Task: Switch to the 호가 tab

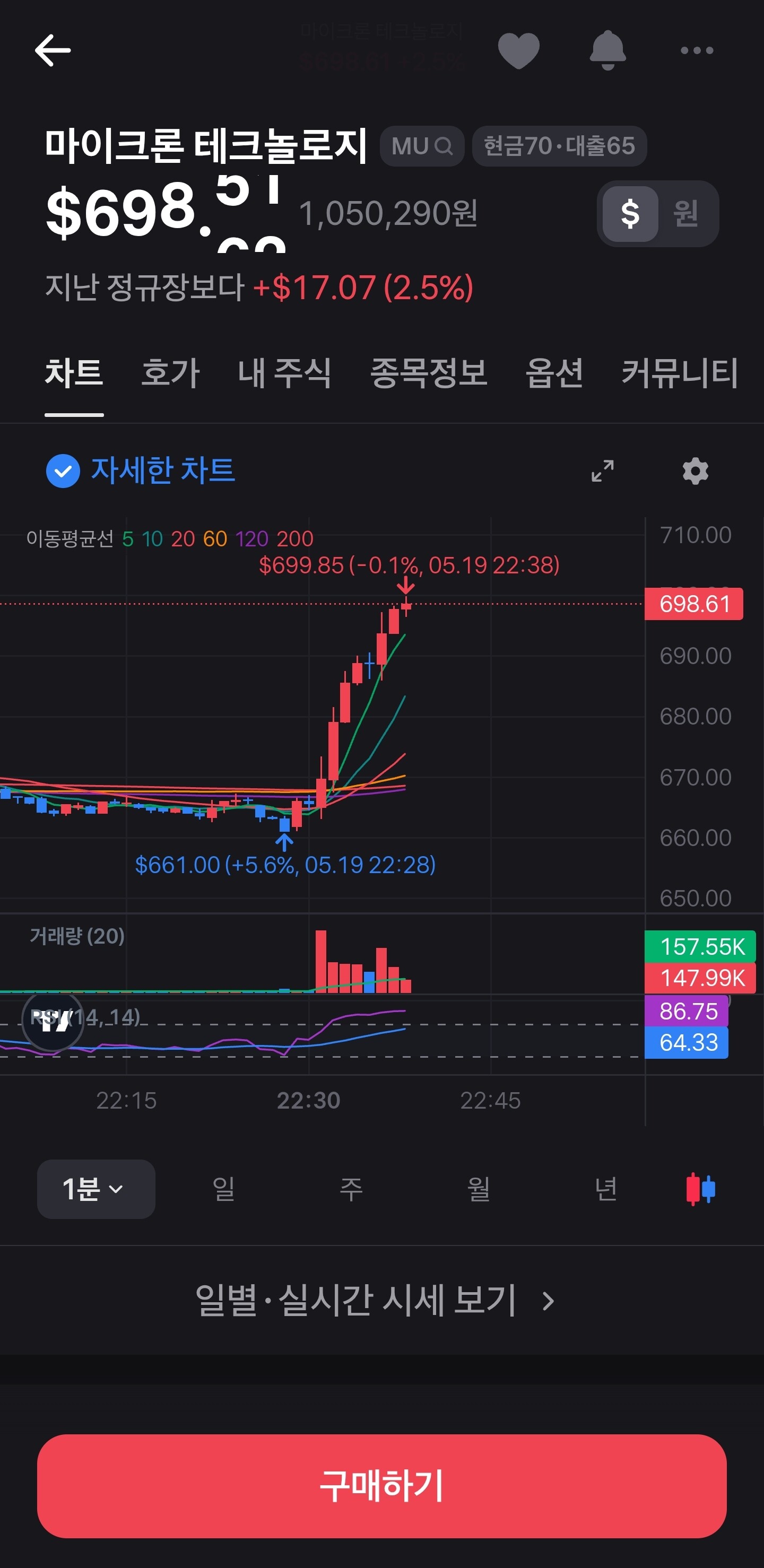Action: 170,372
